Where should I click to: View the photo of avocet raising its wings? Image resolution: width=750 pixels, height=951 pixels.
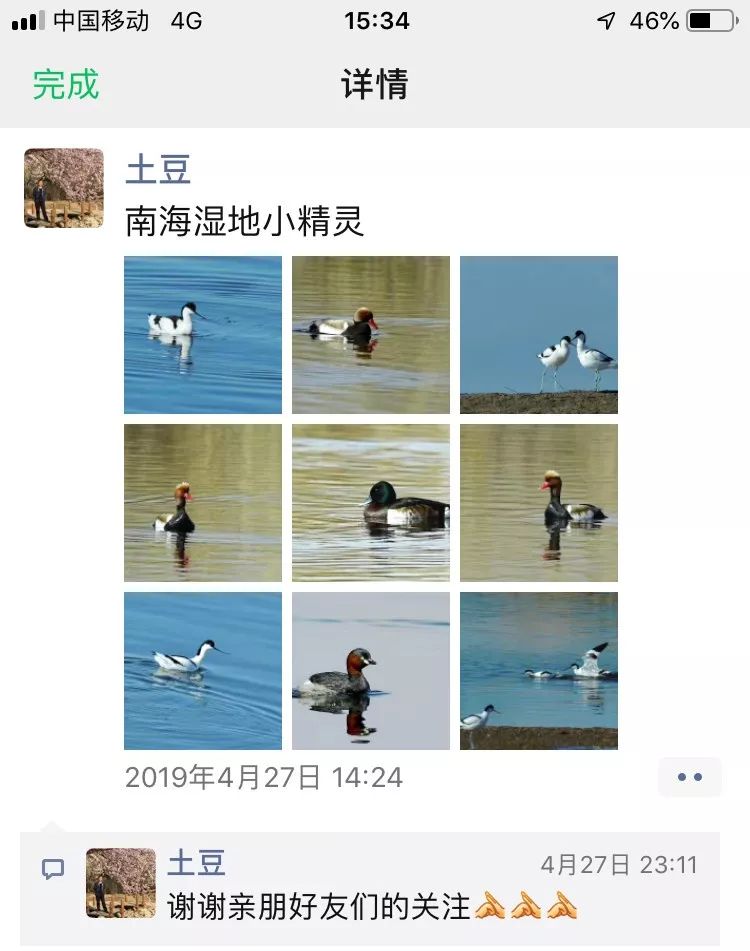539,671
